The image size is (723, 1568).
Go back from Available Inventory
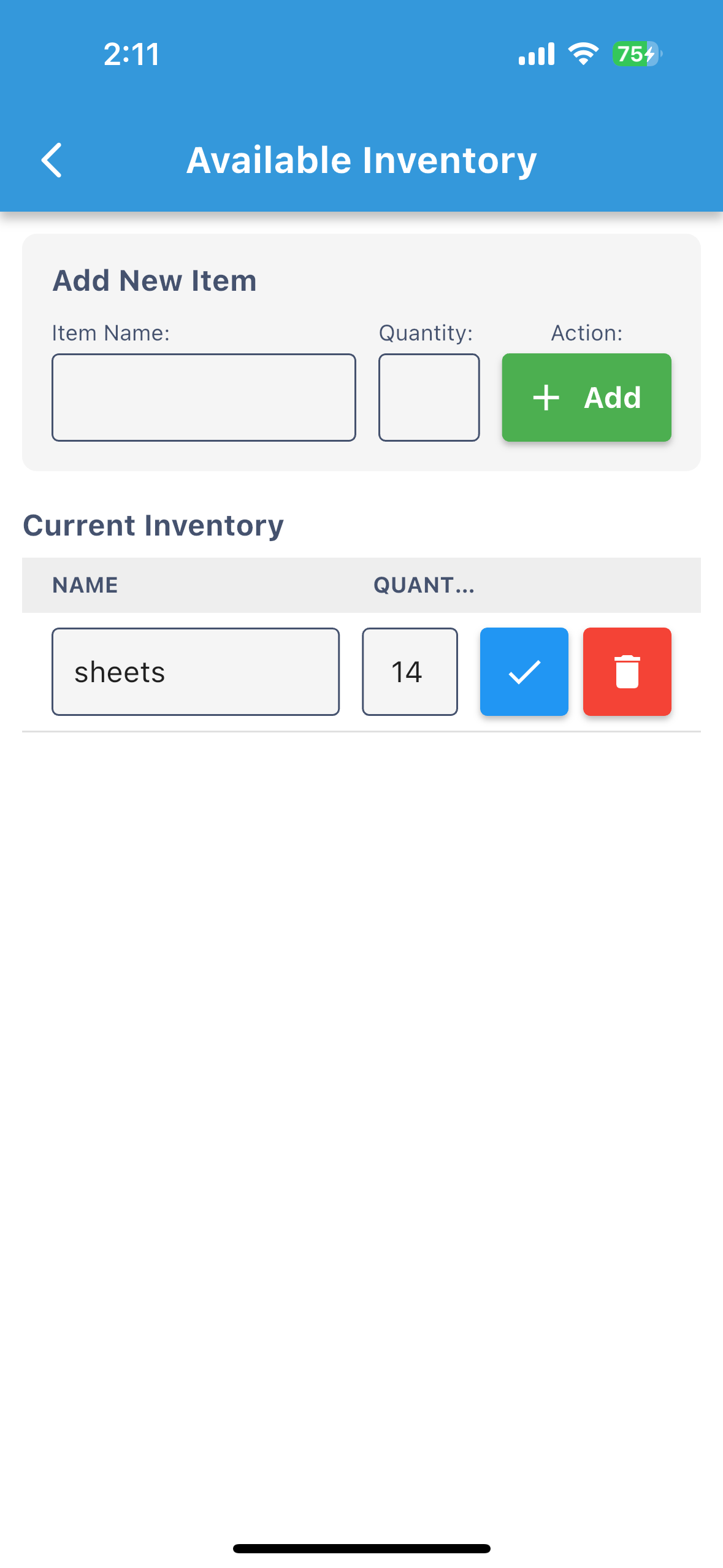[x=52, y=160]
